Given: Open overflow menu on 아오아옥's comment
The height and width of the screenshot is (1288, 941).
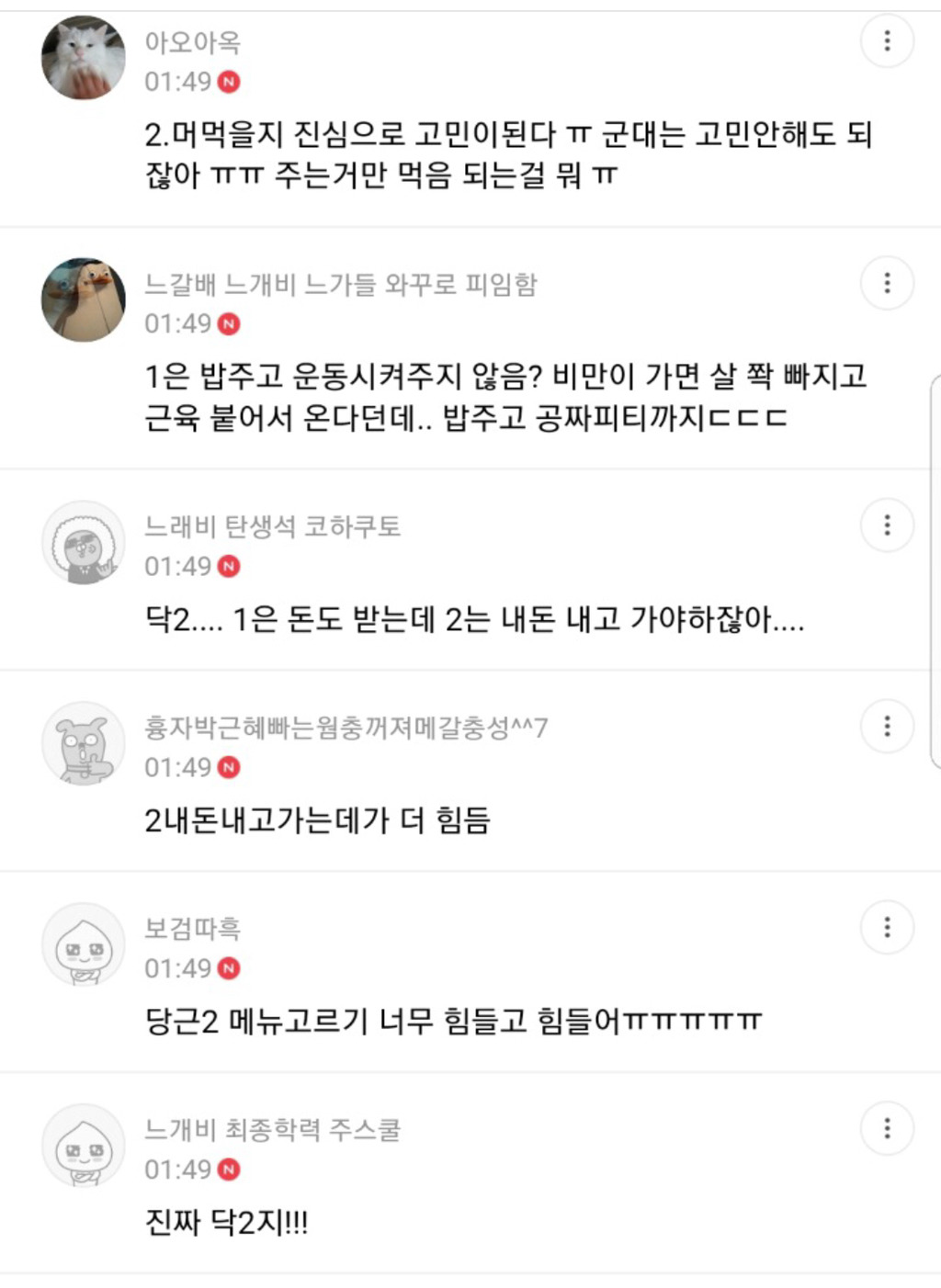Looking at the screenshot, I should 887,41.
